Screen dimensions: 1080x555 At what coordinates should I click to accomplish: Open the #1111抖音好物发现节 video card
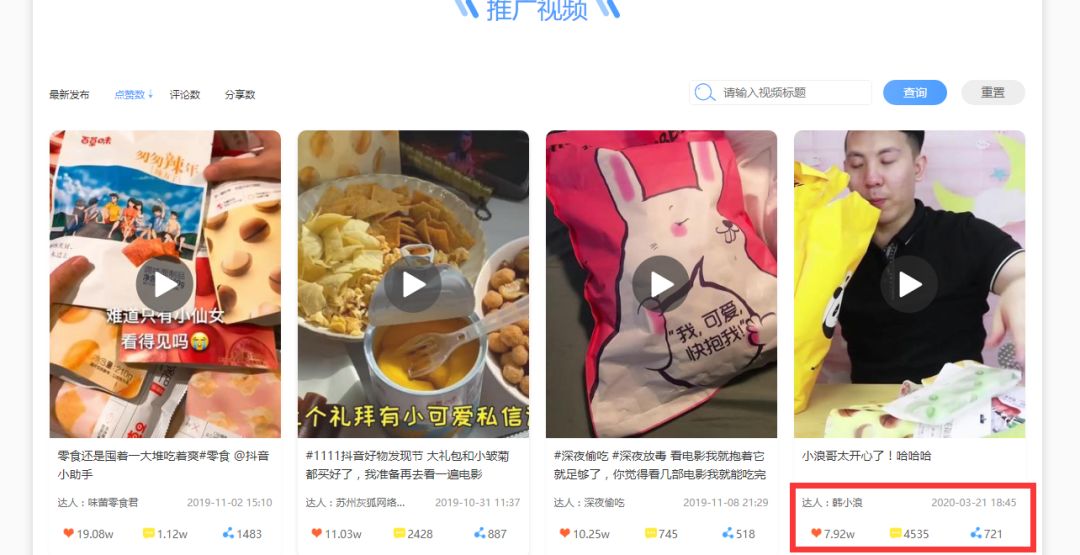413,464
